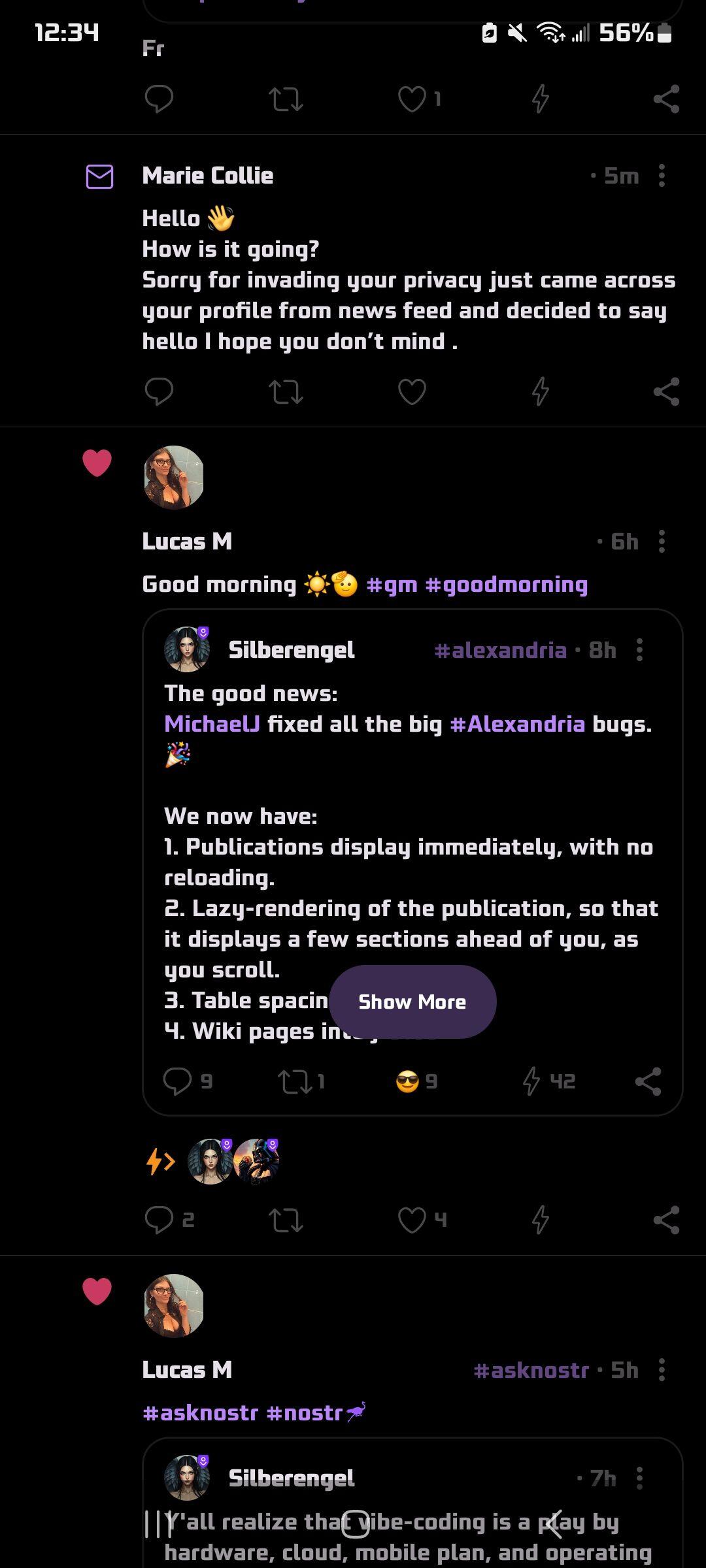Share Silberengel's quoted Alexandria note

(648, 1081)
